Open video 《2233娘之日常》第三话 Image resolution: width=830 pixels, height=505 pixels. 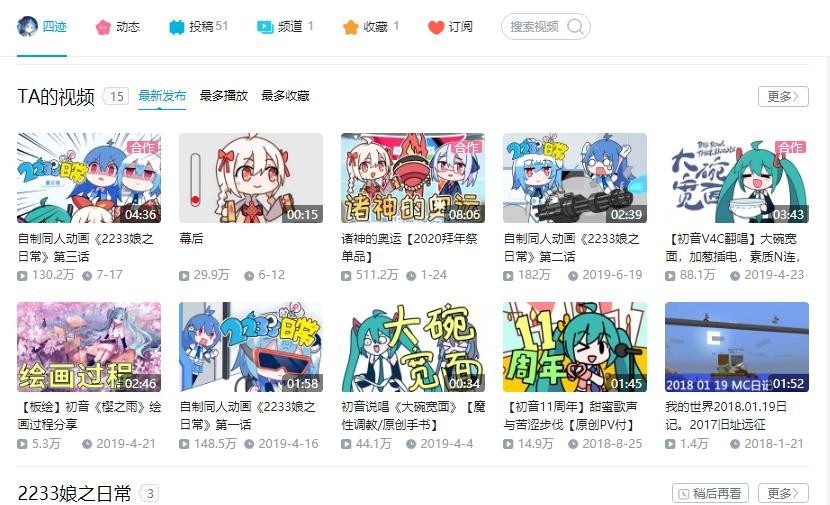88,177
